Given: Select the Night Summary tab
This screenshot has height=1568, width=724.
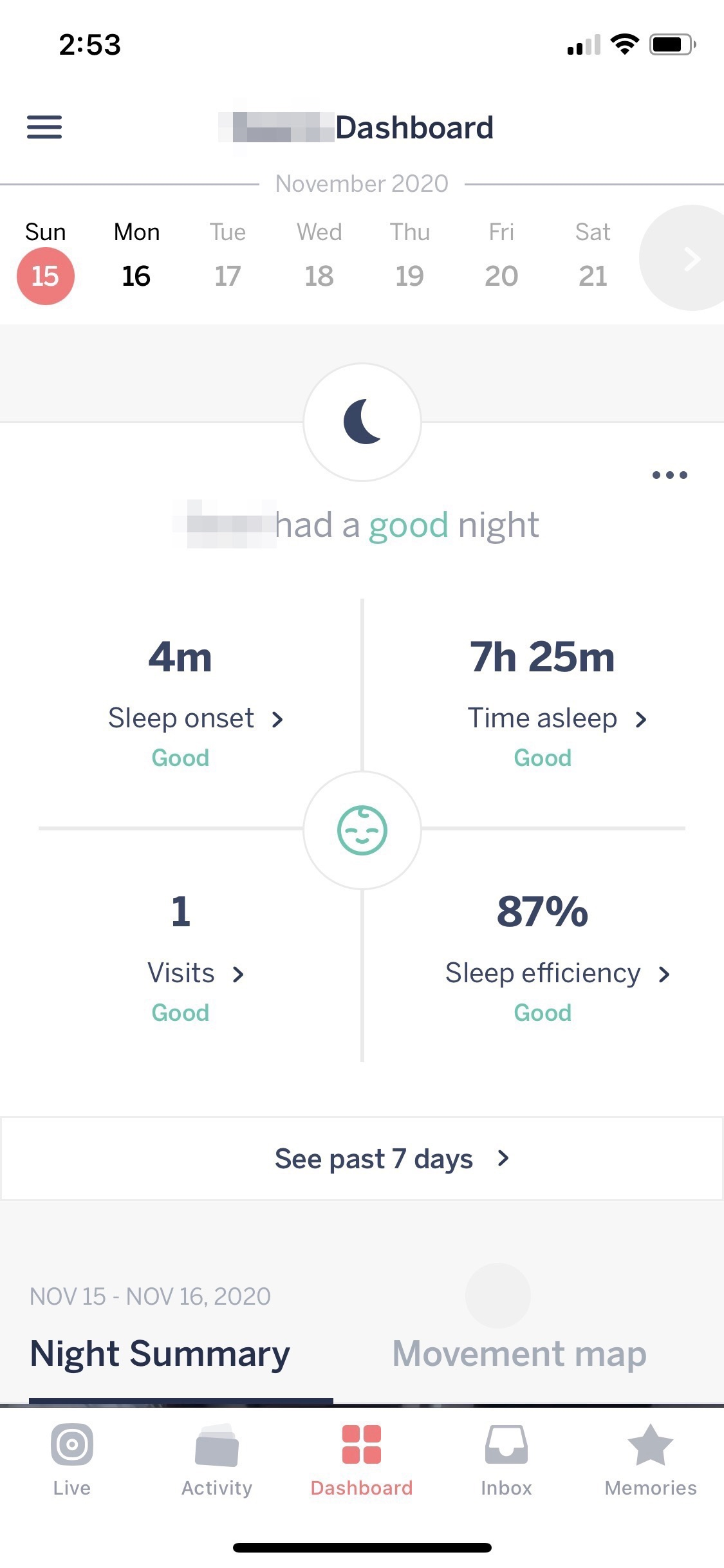Looking at the screenshot, I should click(x=160, y=1353).
